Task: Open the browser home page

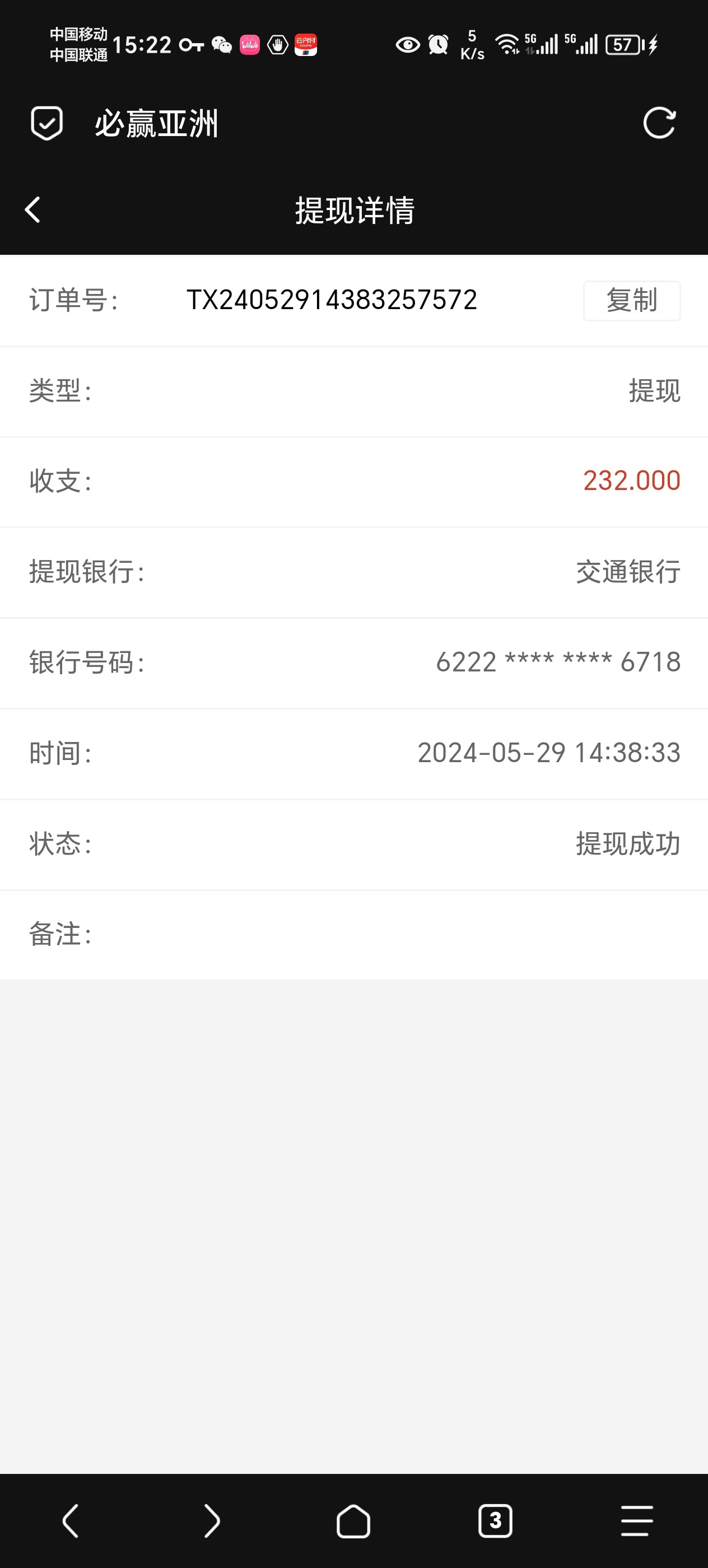Action: pyautogui.click(x=353, y=1520)
